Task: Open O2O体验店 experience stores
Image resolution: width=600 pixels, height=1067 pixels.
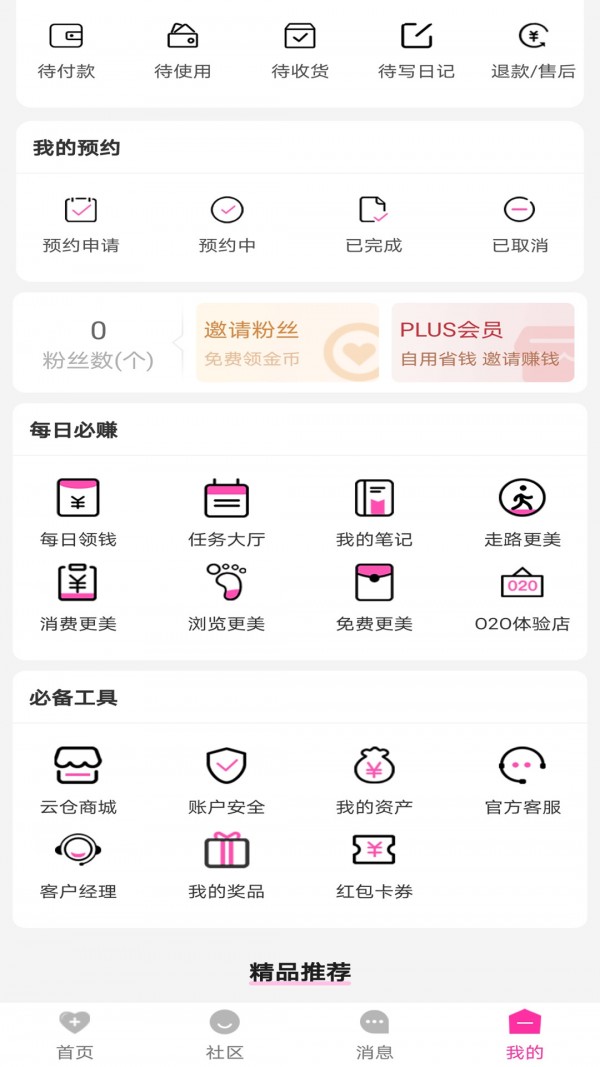Action: 522,597
